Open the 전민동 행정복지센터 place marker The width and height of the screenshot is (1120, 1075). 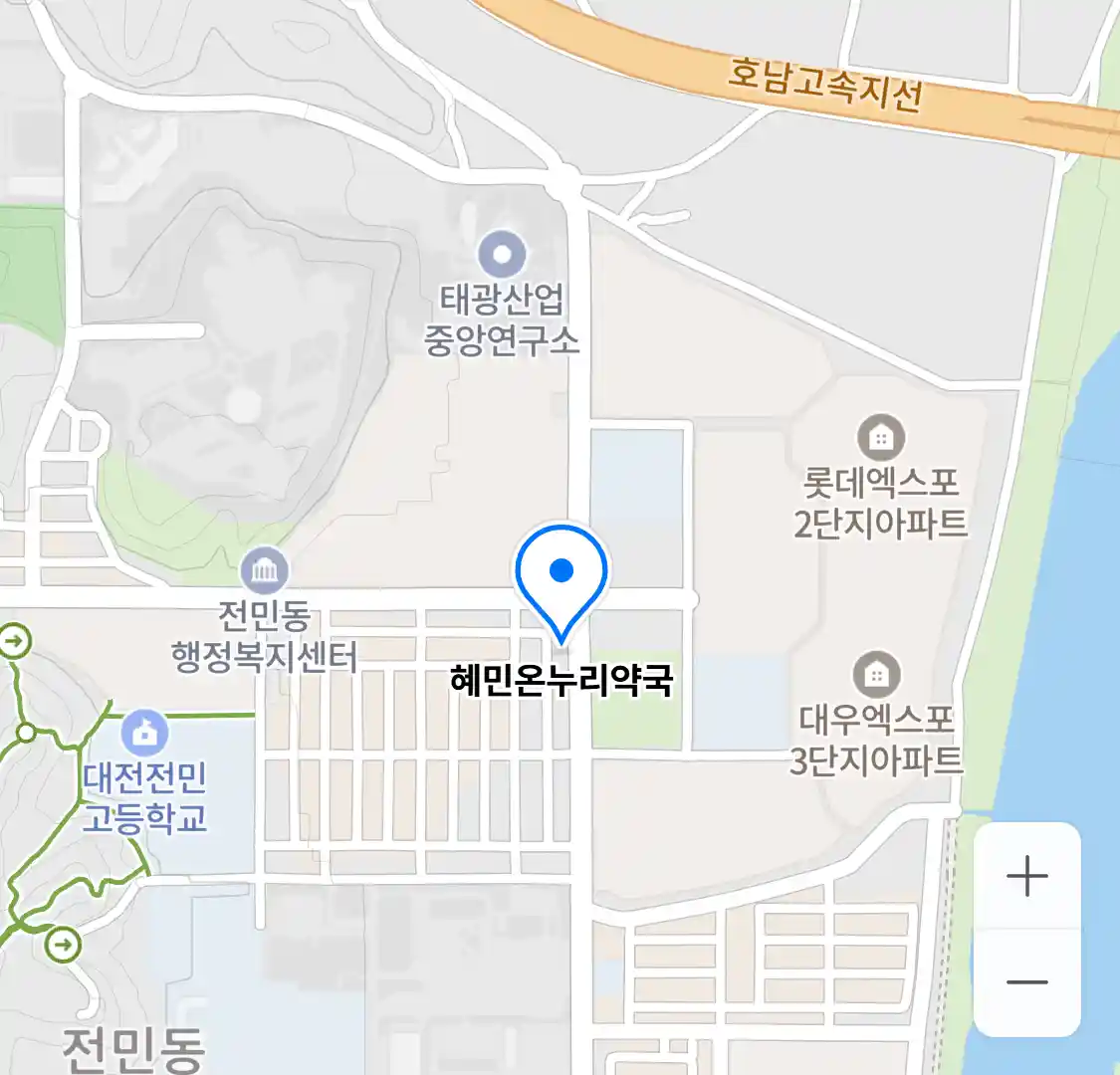(265, 571)
